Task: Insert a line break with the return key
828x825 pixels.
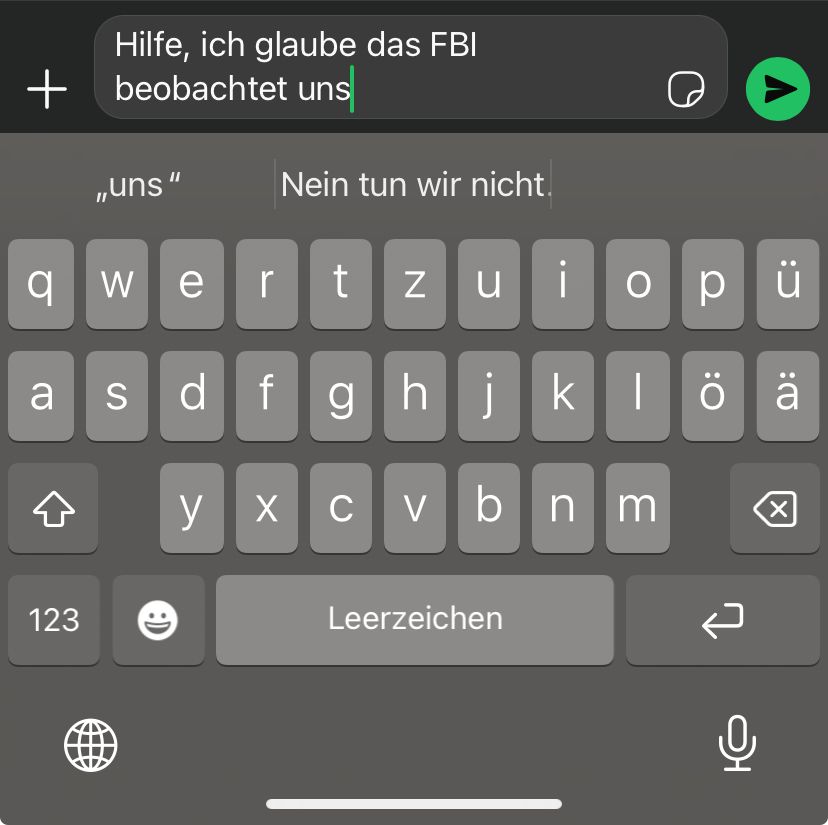Action: (x=722, y=620)
